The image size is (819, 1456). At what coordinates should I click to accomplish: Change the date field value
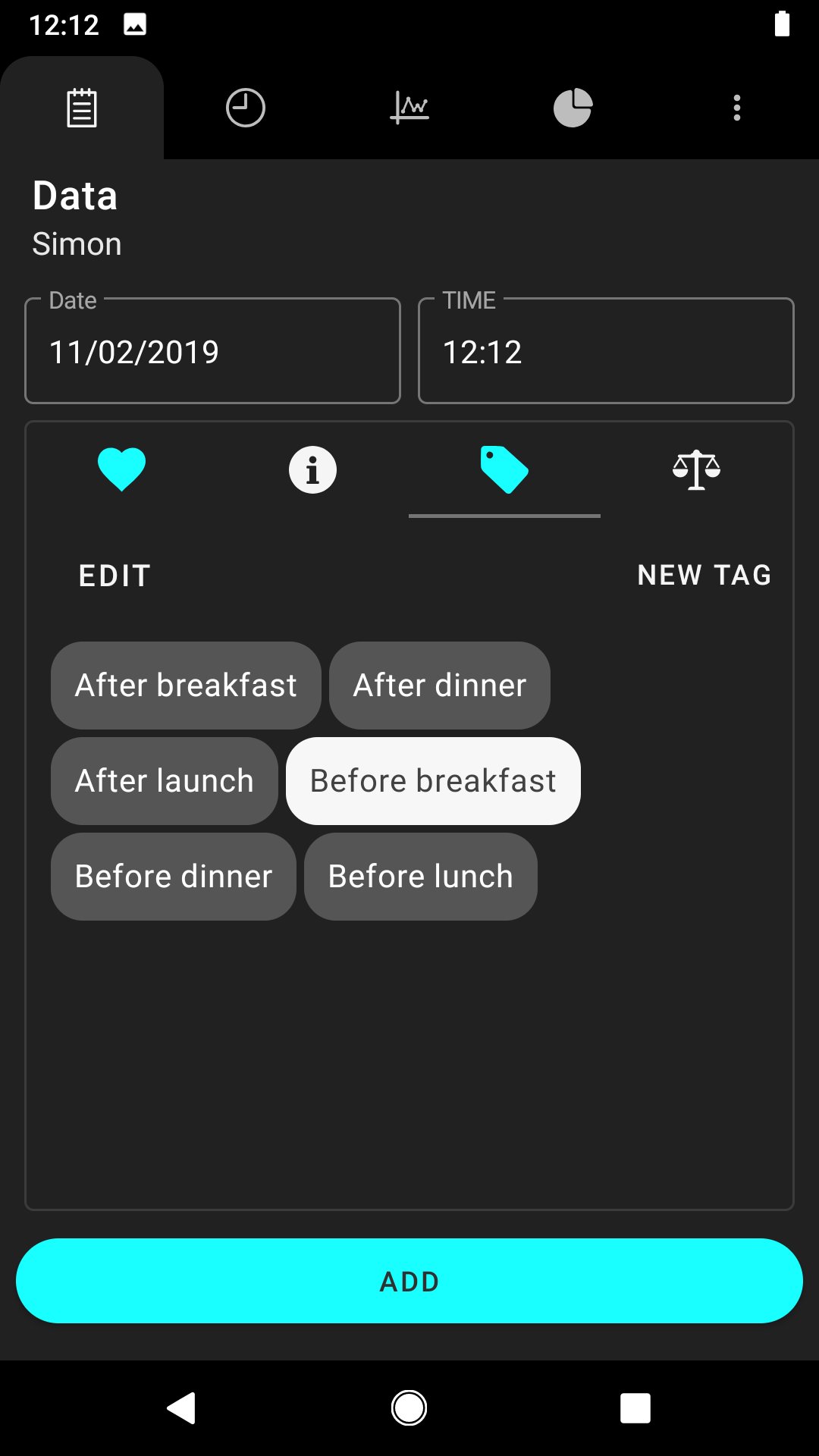(212, 351)
